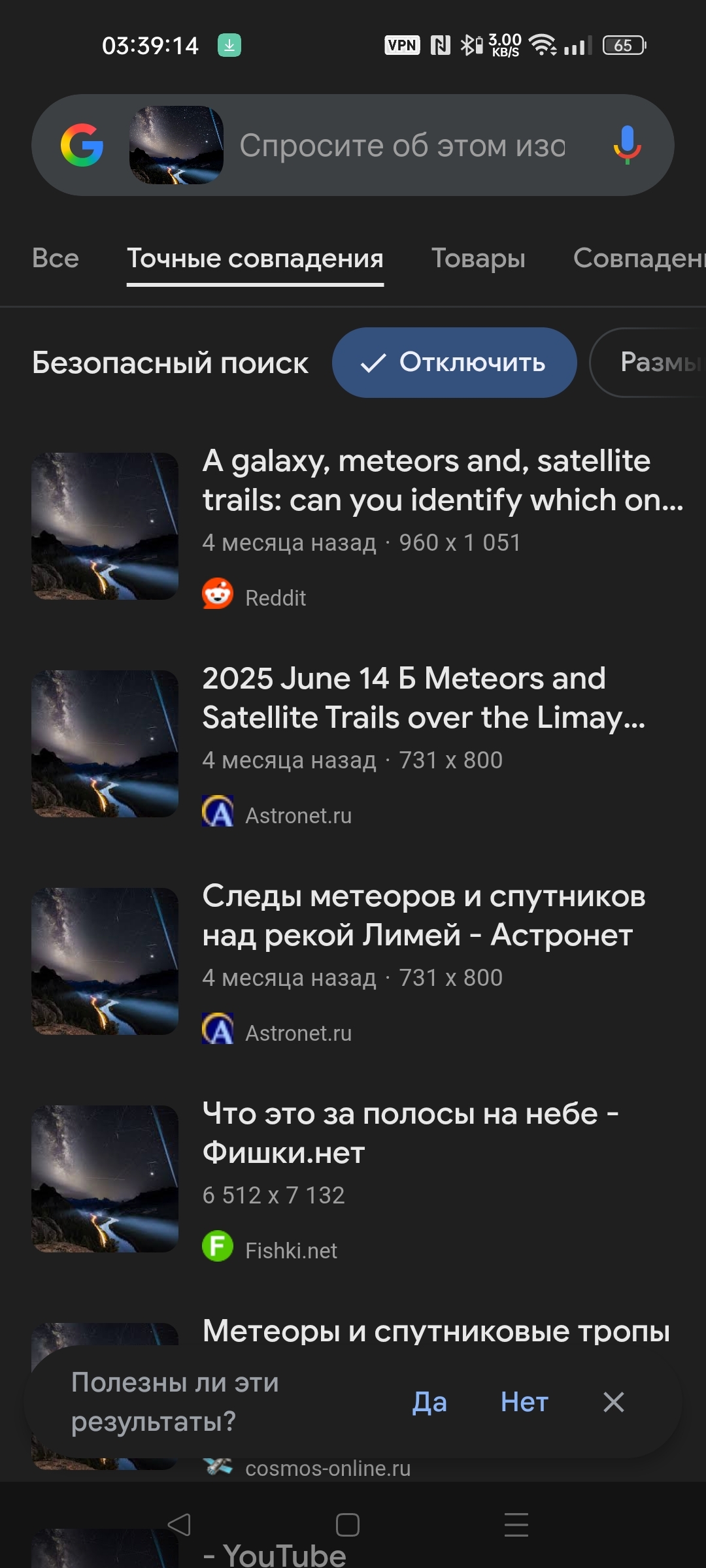Open recent apps from the navigation bar
The height and width of the screenshot is (1568, 706).
516,1525
